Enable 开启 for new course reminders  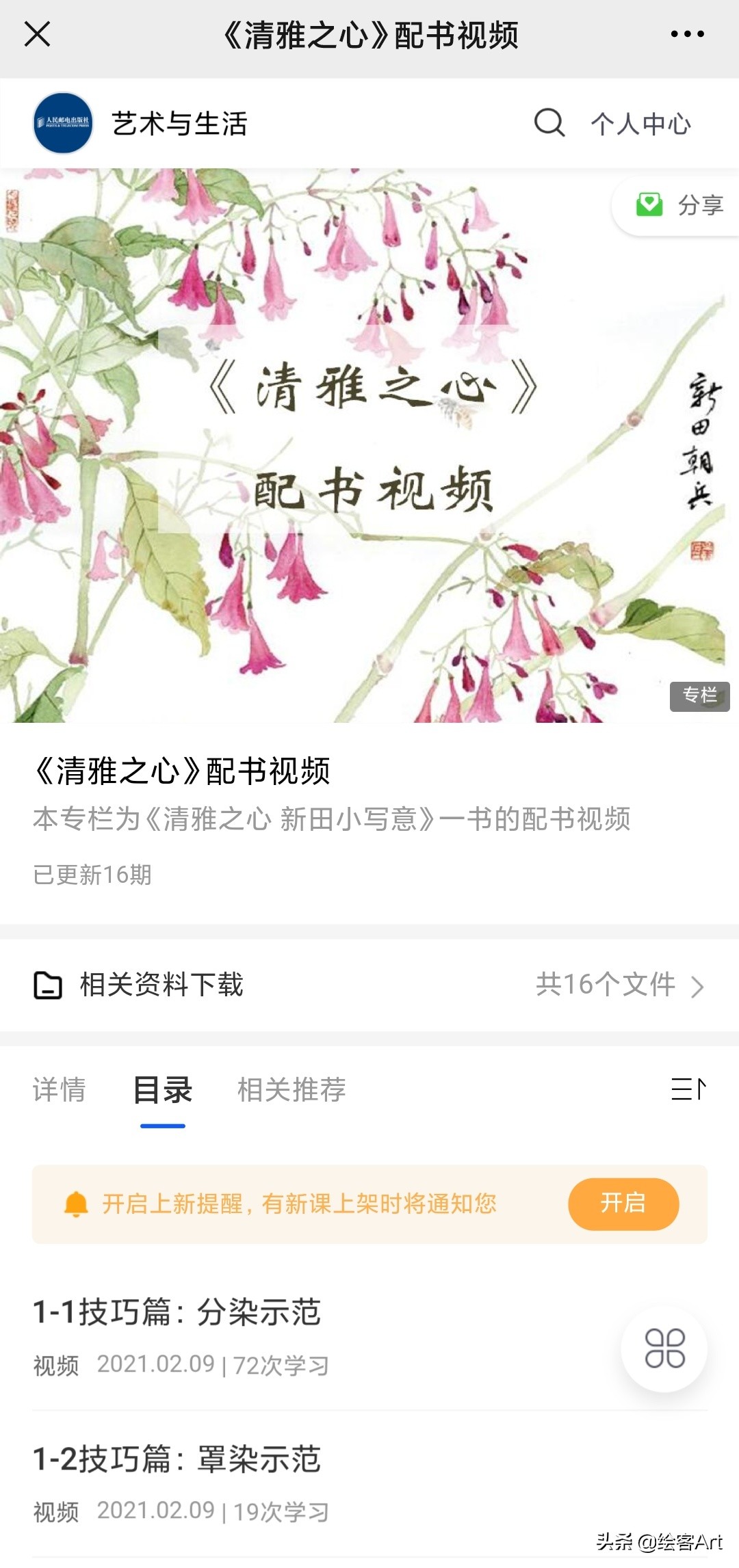[x=623, y=1204]
